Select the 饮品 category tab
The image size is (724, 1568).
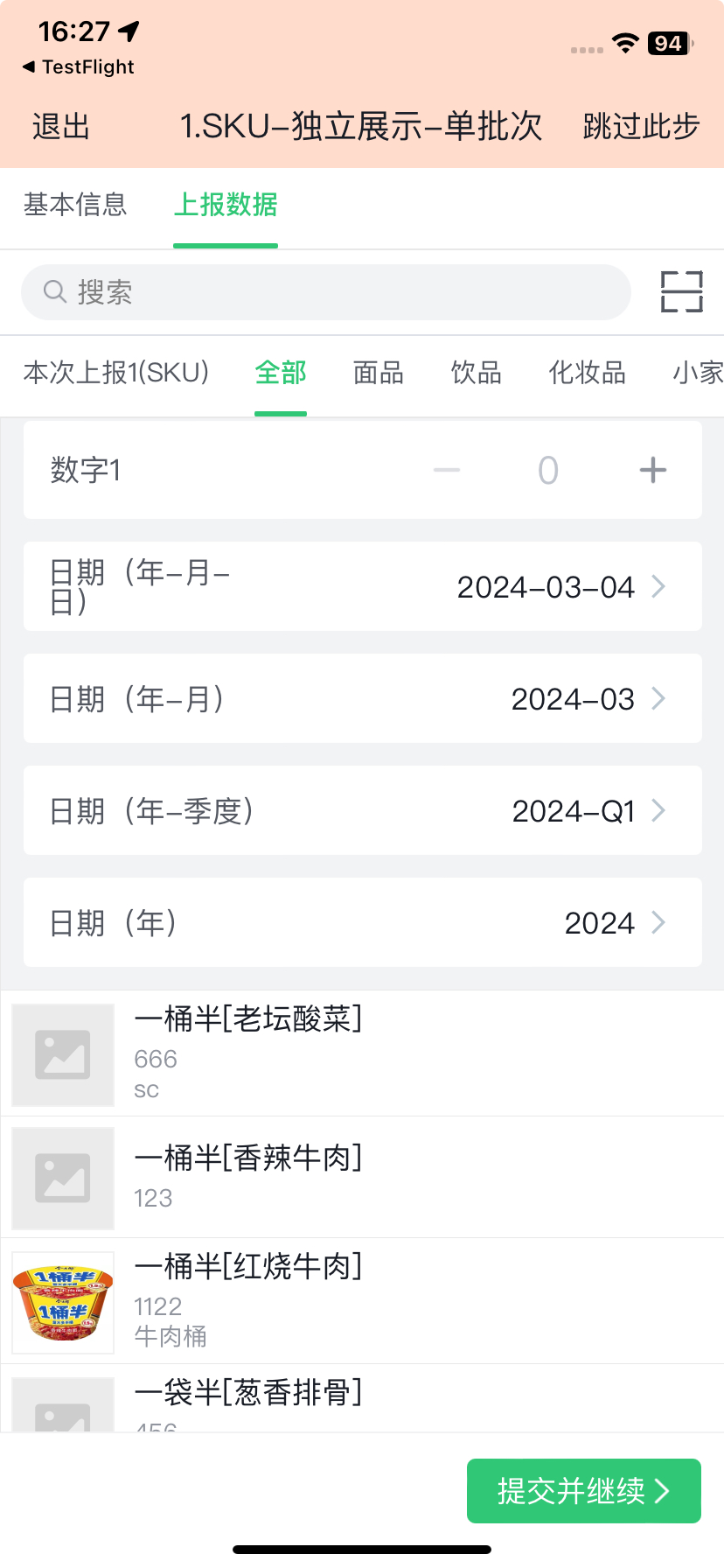click(475, 374)
